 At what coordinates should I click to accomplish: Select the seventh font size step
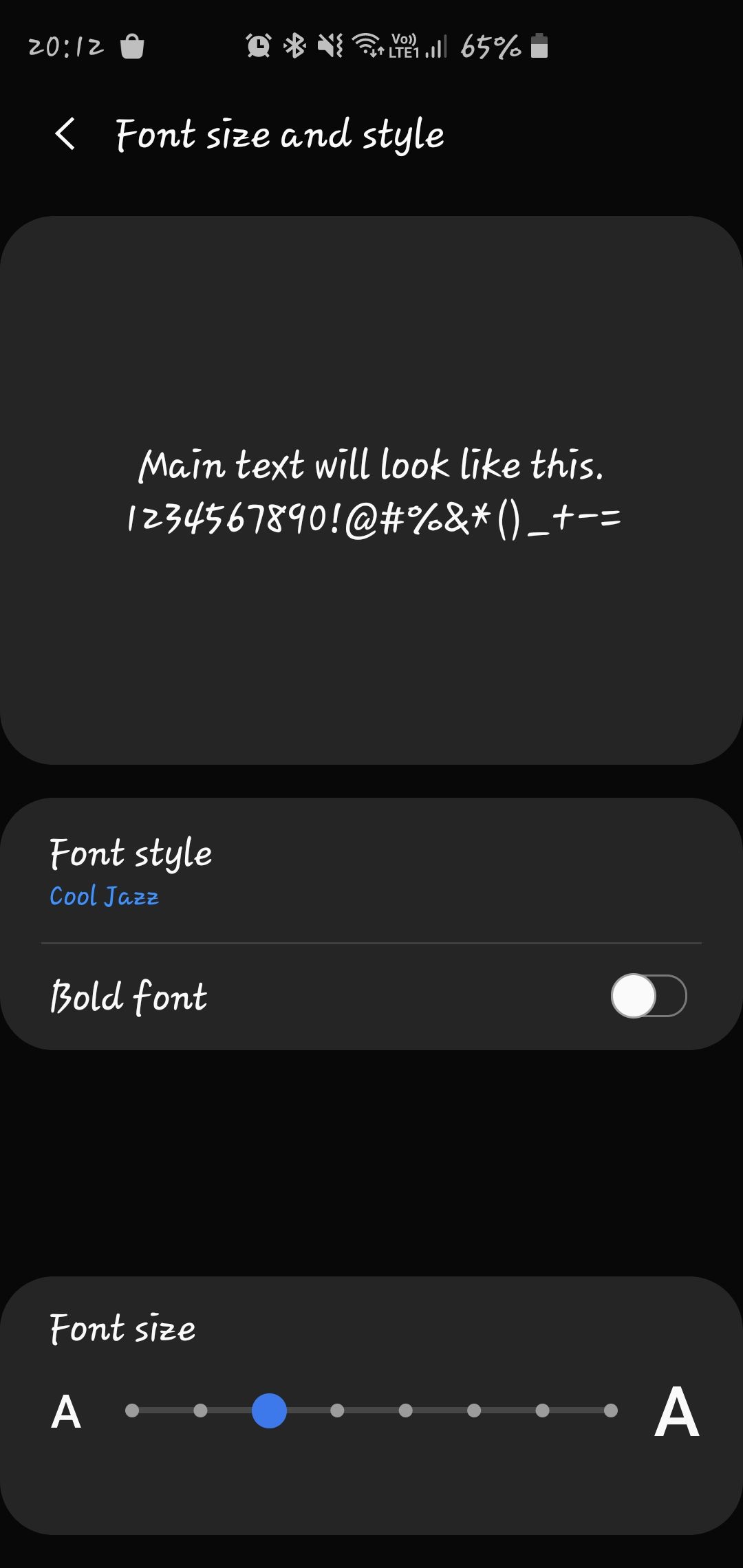pos(542,1411)
